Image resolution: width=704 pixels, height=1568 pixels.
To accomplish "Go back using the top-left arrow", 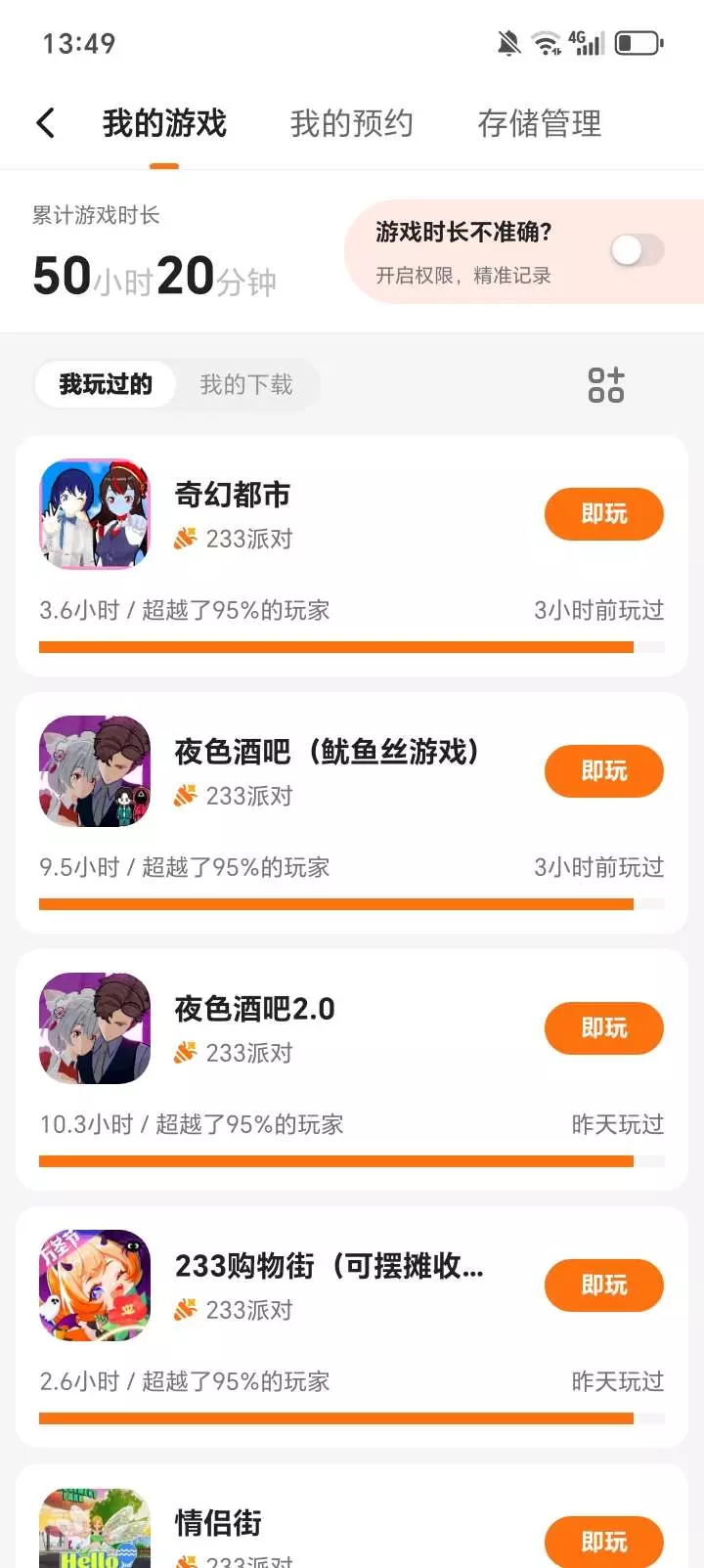I will 45,123.
